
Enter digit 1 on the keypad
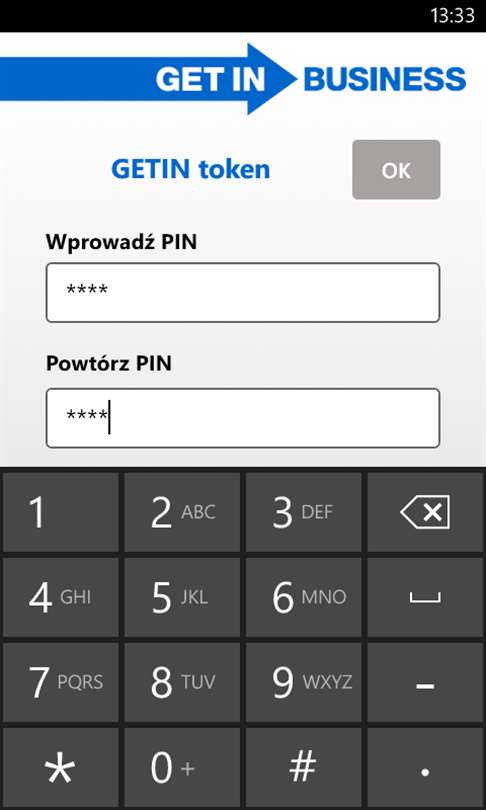pos(61,512)
